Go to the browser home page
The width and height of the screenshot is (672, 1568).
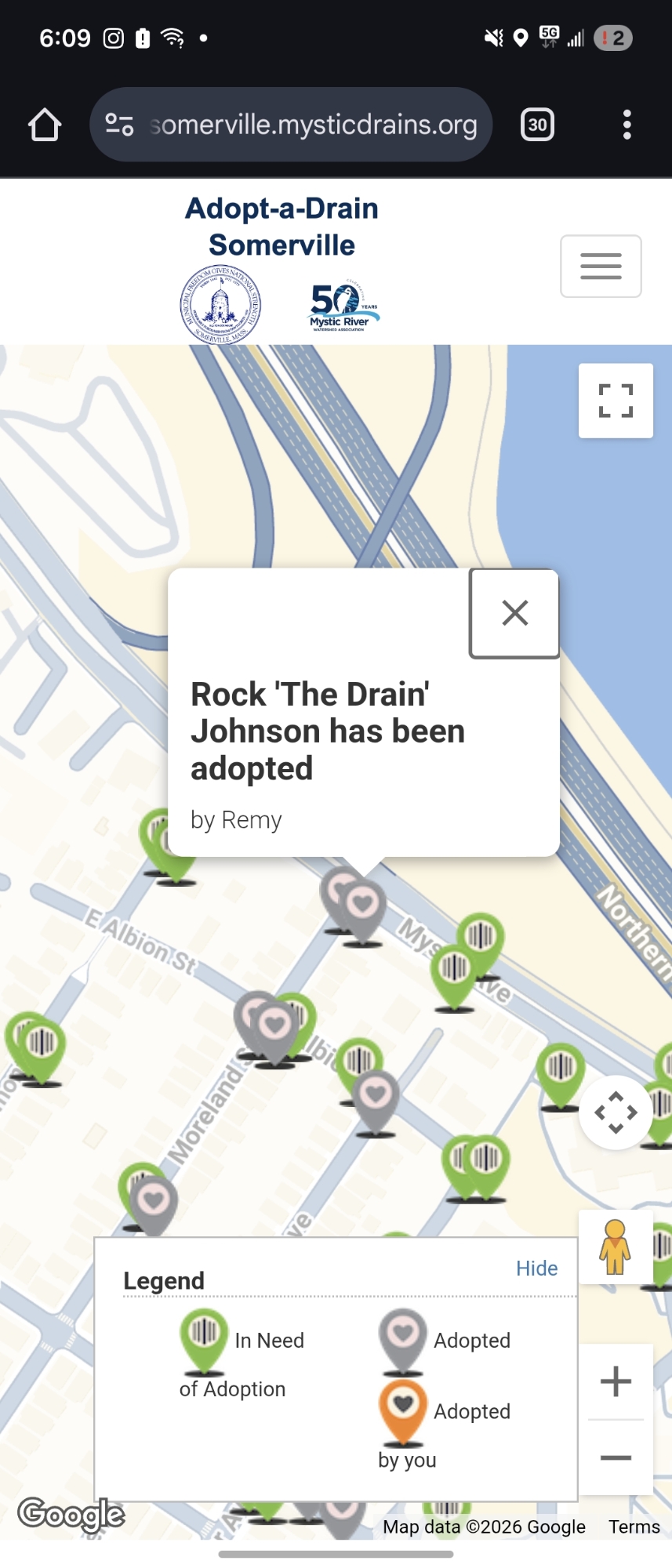coord(45,125)
